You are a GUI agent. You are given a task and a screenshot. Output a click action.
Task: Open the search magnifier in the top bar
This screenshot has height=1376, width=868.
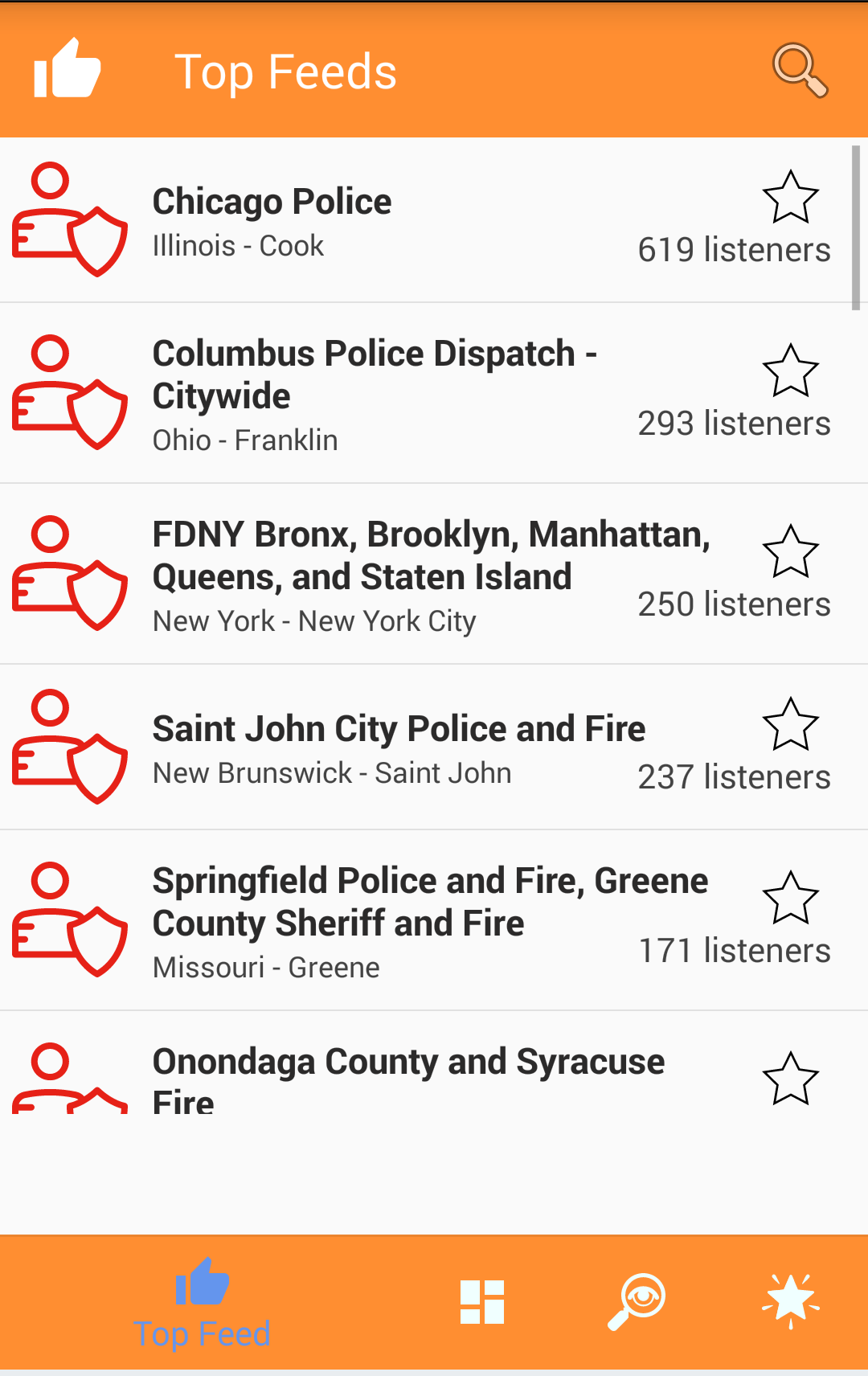pyautogui.click(x=800, y=71)
